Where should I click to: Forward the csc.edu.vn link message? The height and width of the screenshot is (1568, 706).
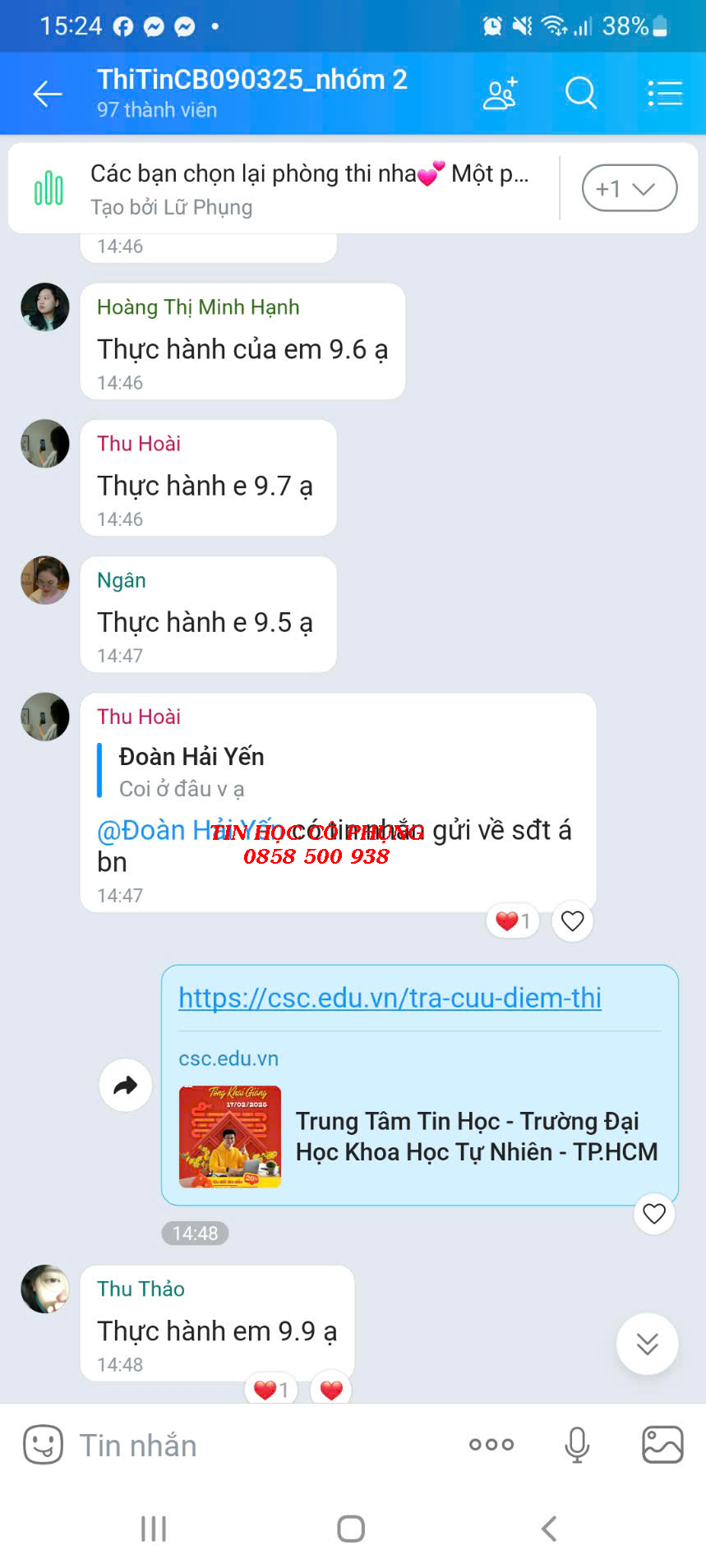[125, 1086]
